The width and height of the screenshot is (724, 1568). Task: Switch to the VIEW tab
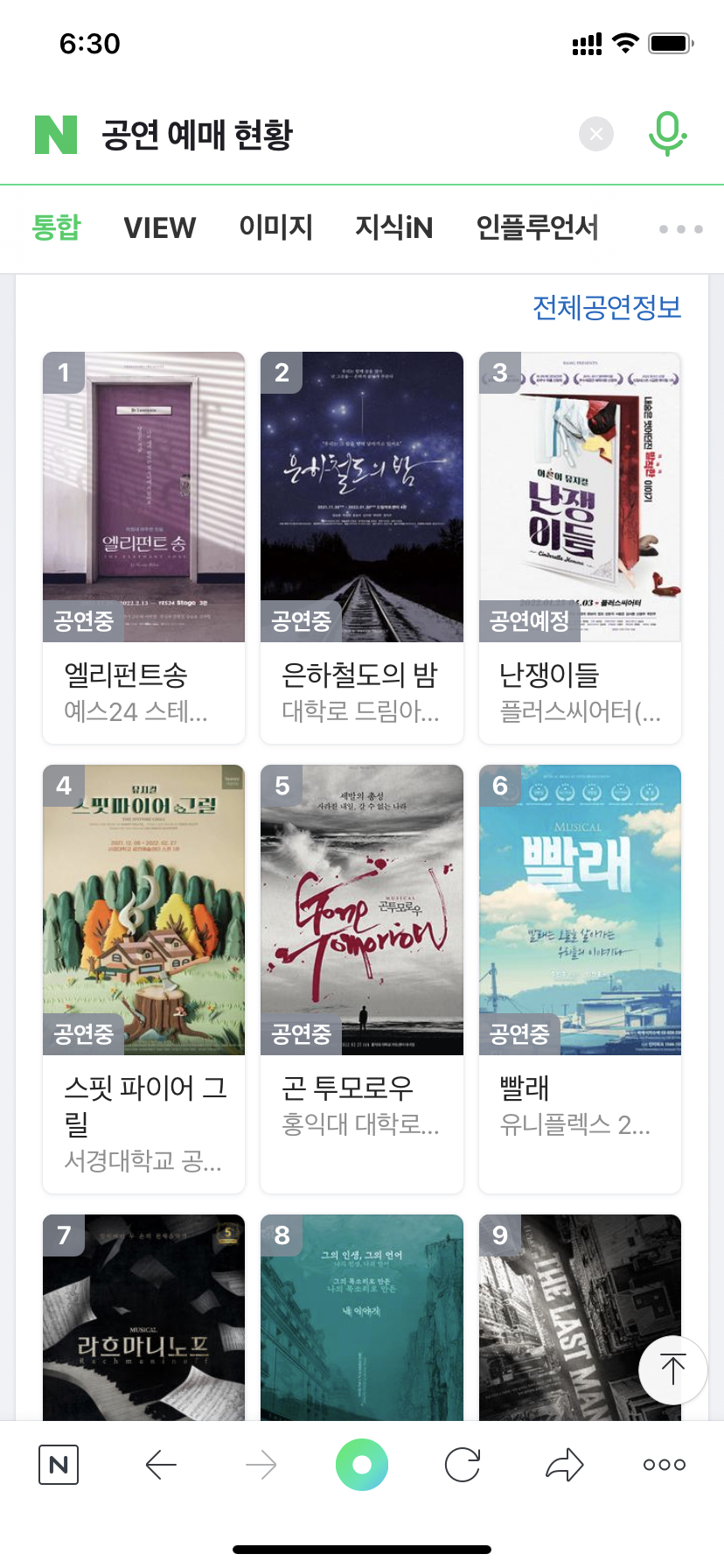pos(160,228)
